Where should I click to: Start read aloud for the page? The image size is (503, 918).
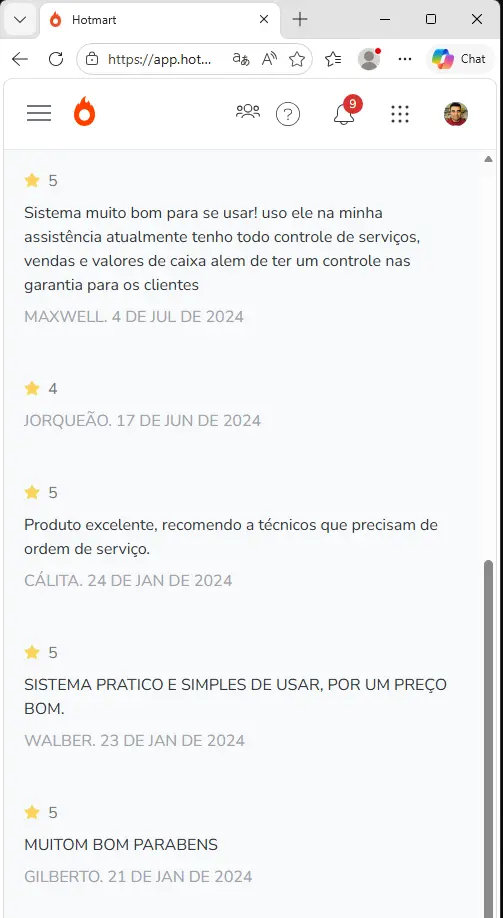pos(269,59)
